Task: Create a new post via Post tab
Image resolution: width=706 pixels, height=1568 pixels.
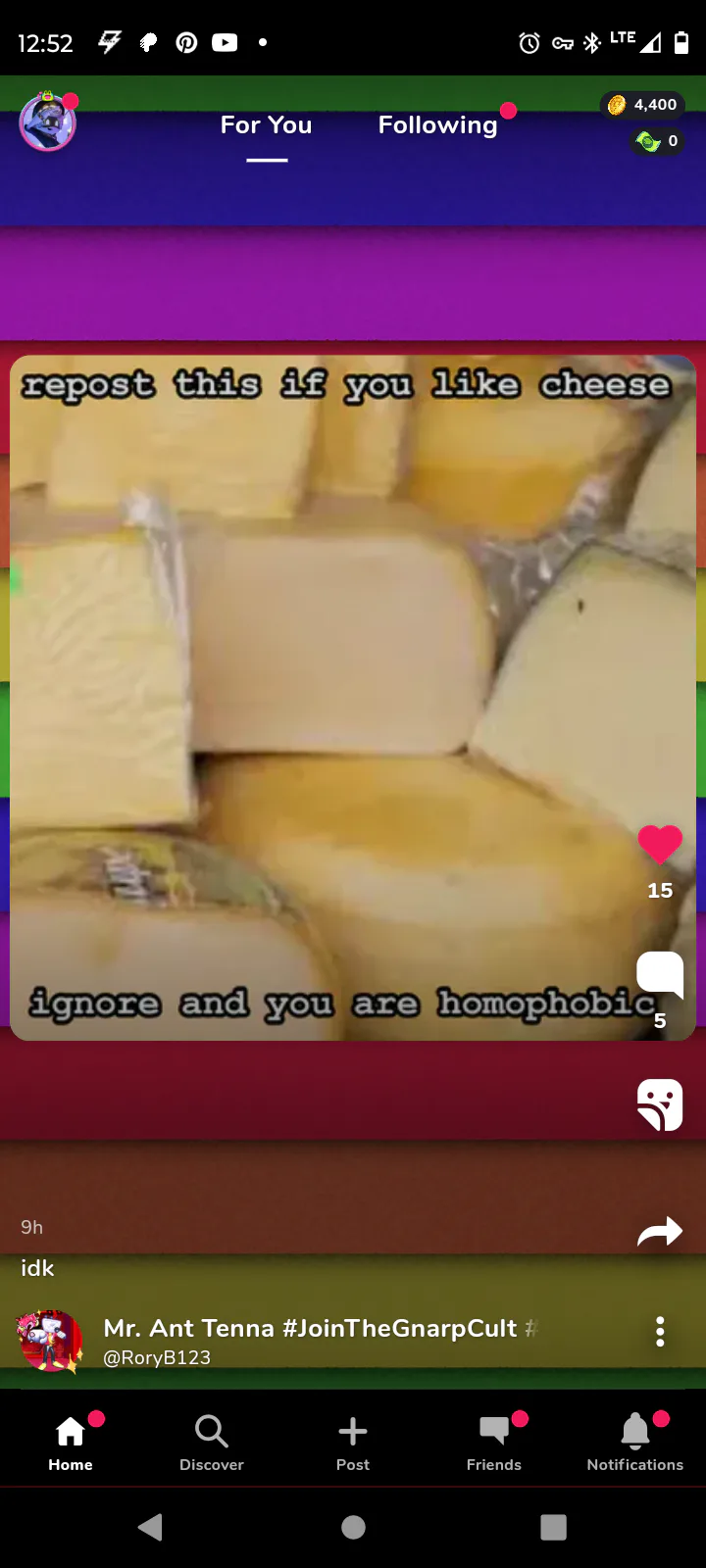Action: [353, 1443]
